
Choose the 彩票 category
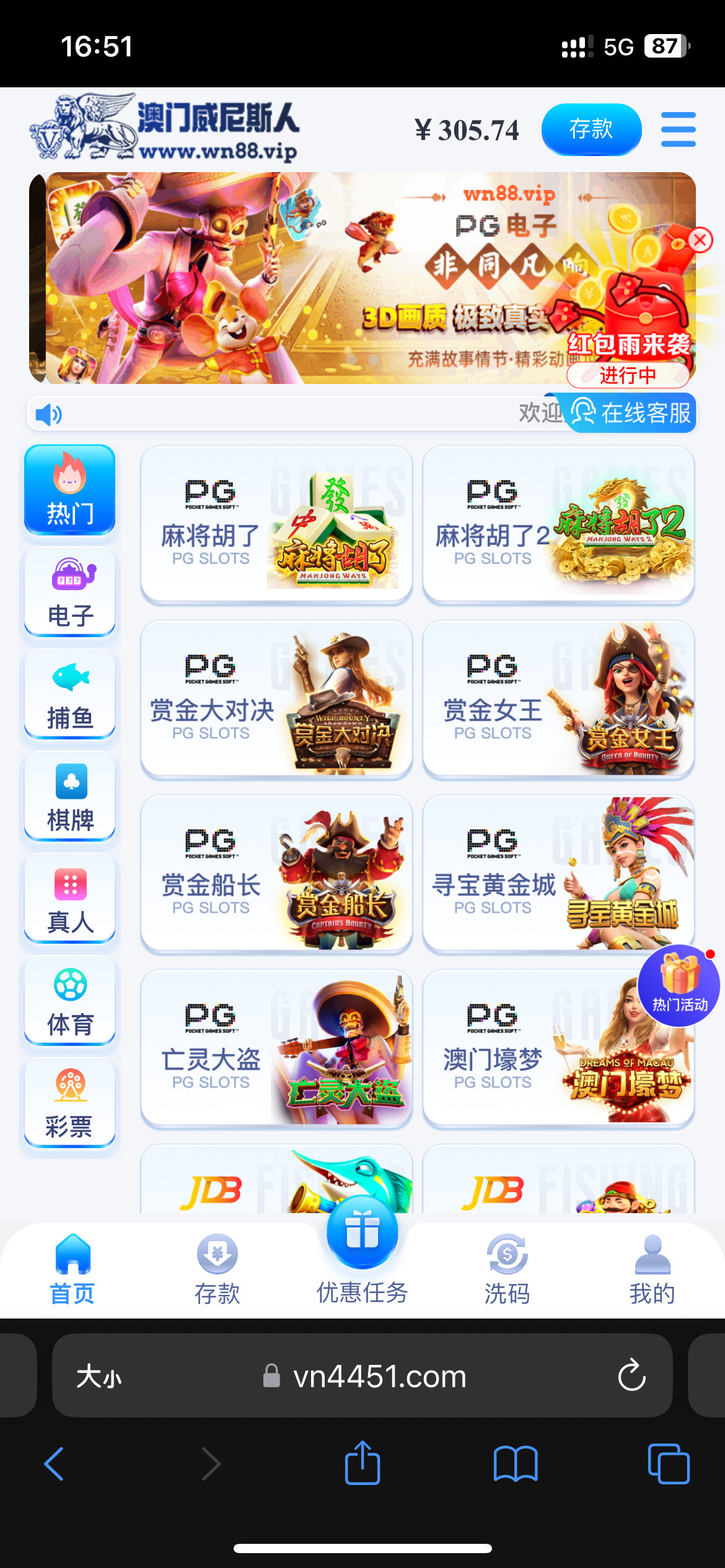click(x=70, y=1103)
